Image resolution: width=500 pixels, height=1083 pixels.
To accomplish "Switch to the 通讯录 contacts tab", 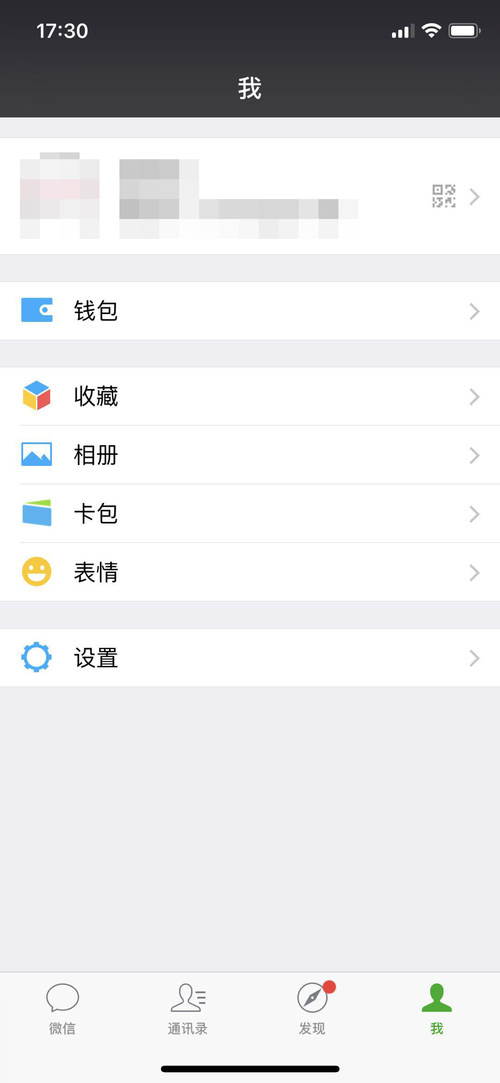I will pyautogui.click(x=187, y=1008).
